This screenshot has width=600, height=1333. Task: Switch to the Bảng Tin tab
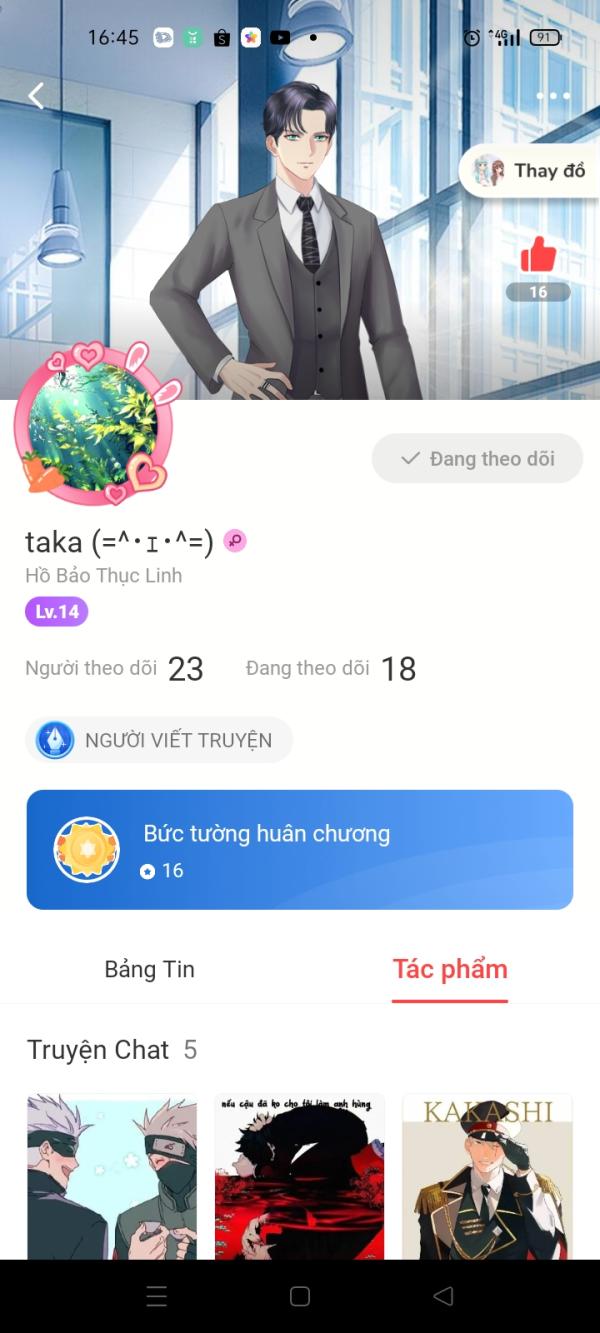pyautogui.click(x=150, y=969)
